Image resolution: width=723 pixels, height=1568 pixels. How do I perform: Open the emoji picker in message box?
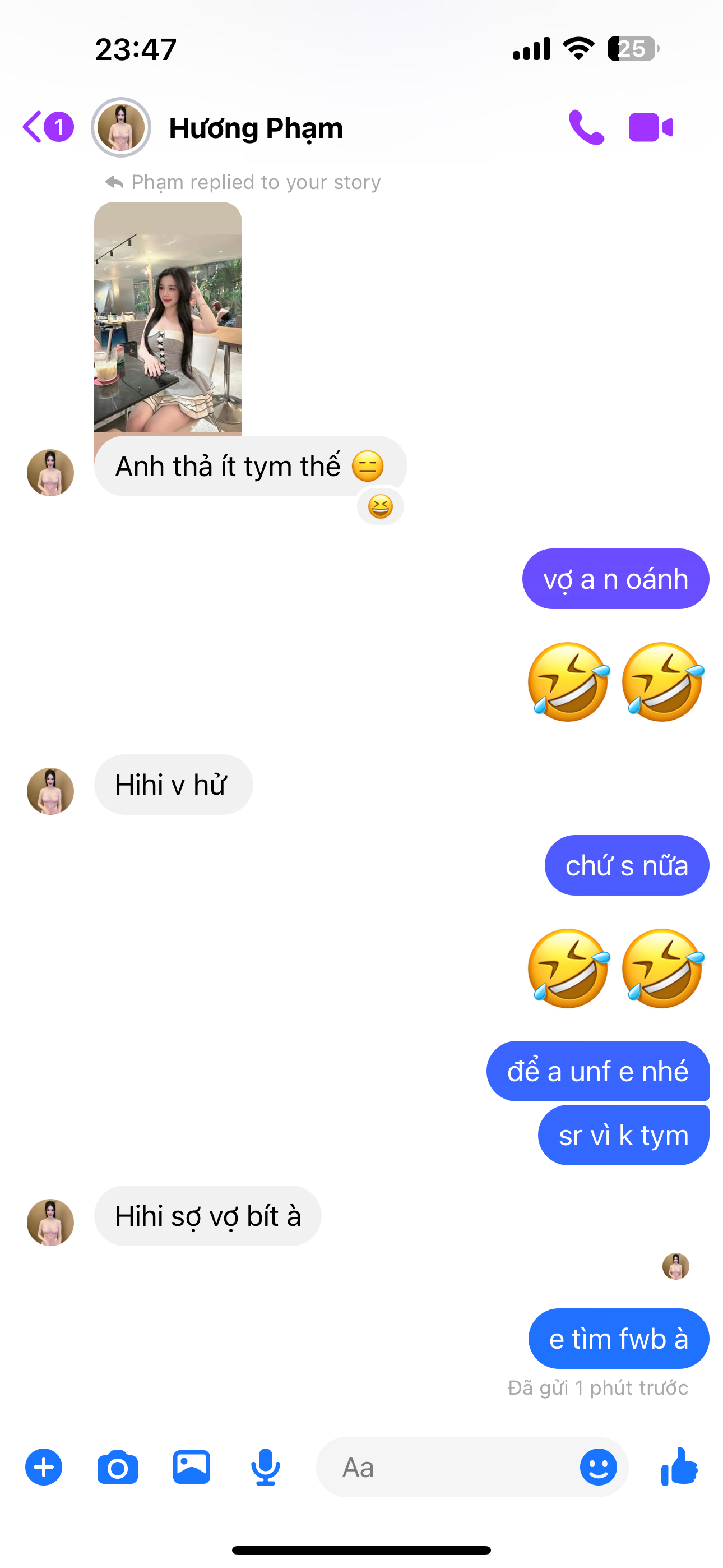pos(598,1467)
